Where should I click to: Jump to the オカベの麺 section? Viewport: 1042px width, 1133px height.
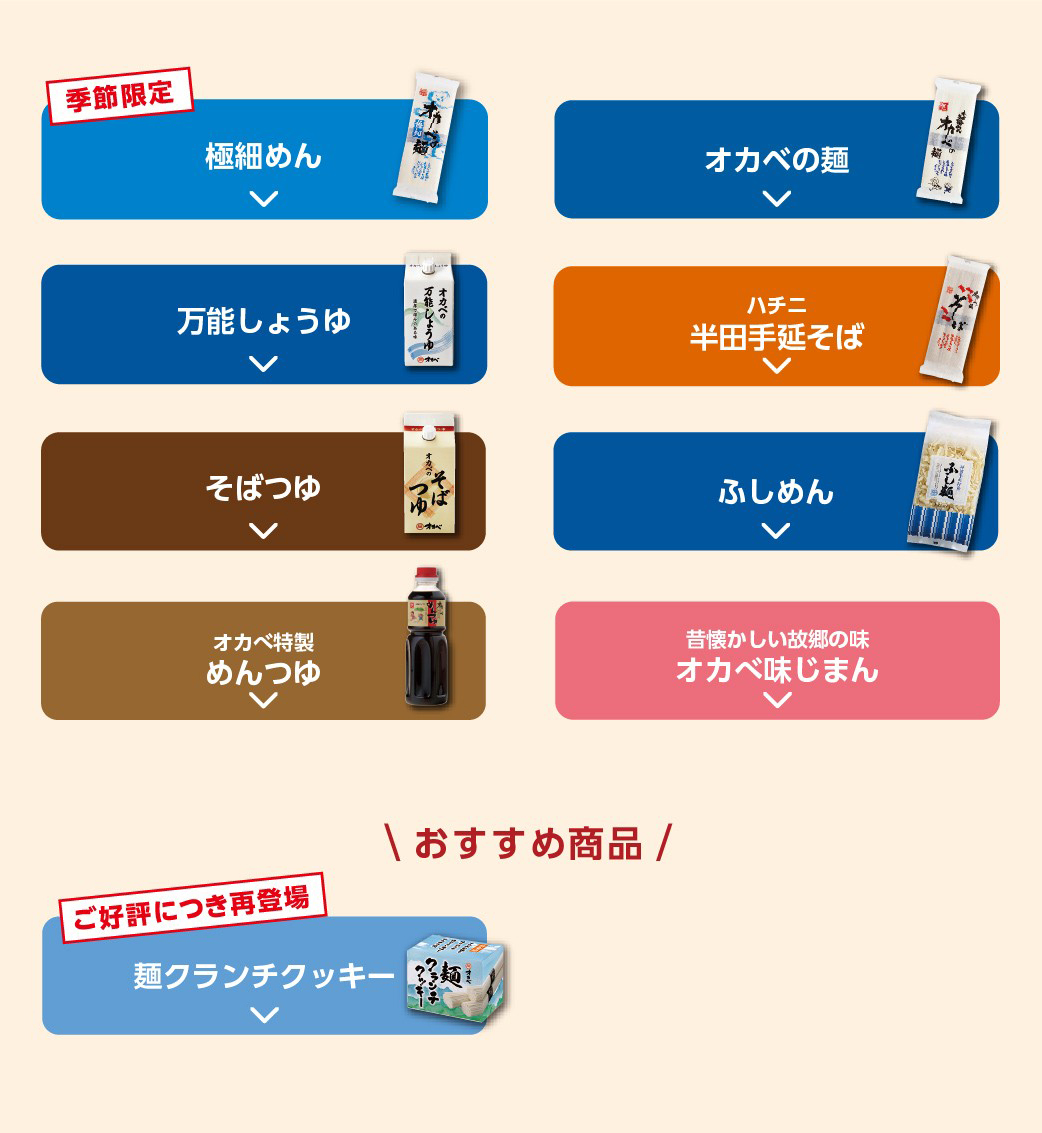[776, 160]
